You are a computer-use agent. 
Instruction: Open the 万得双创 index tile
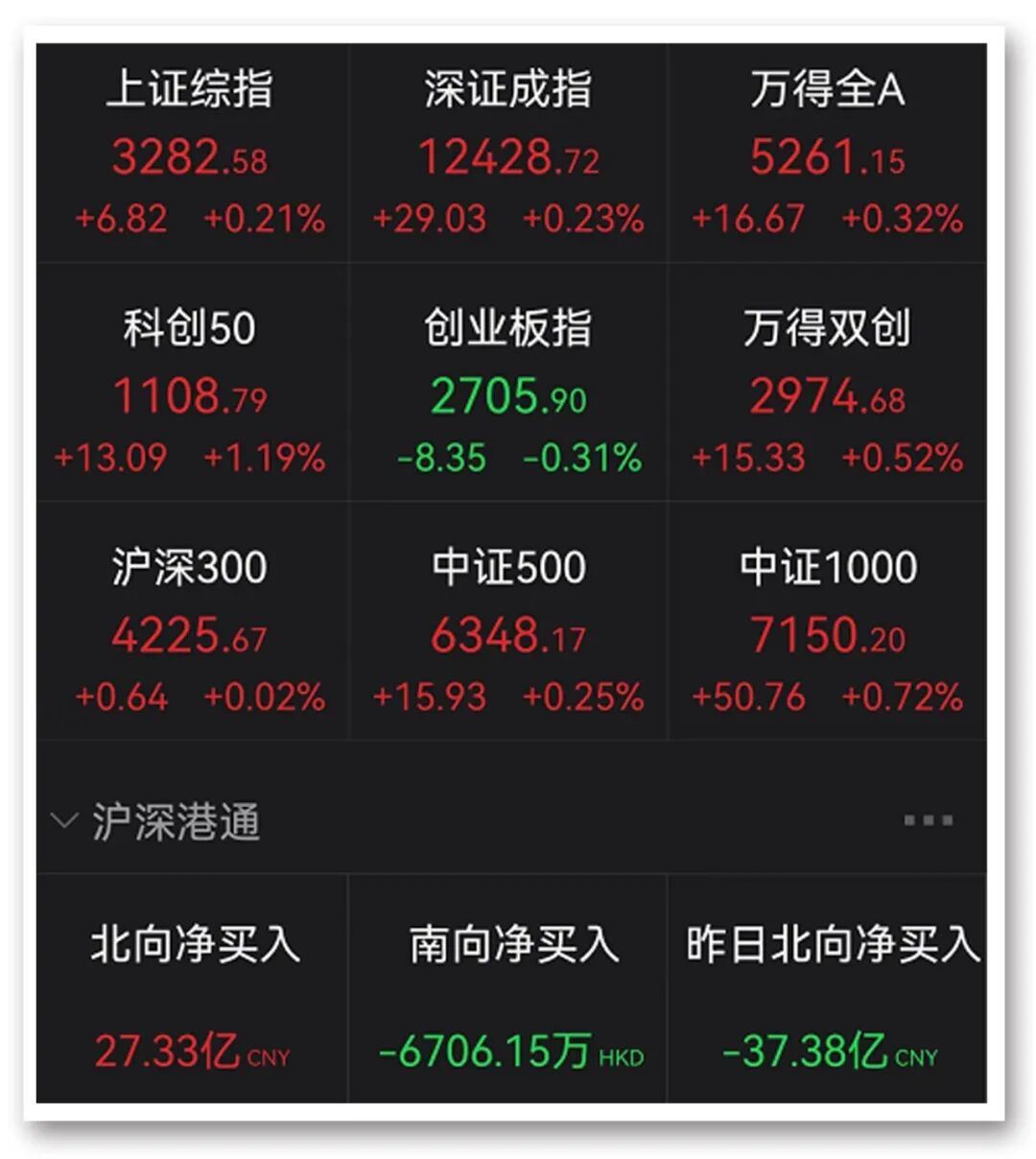point(827,391)
